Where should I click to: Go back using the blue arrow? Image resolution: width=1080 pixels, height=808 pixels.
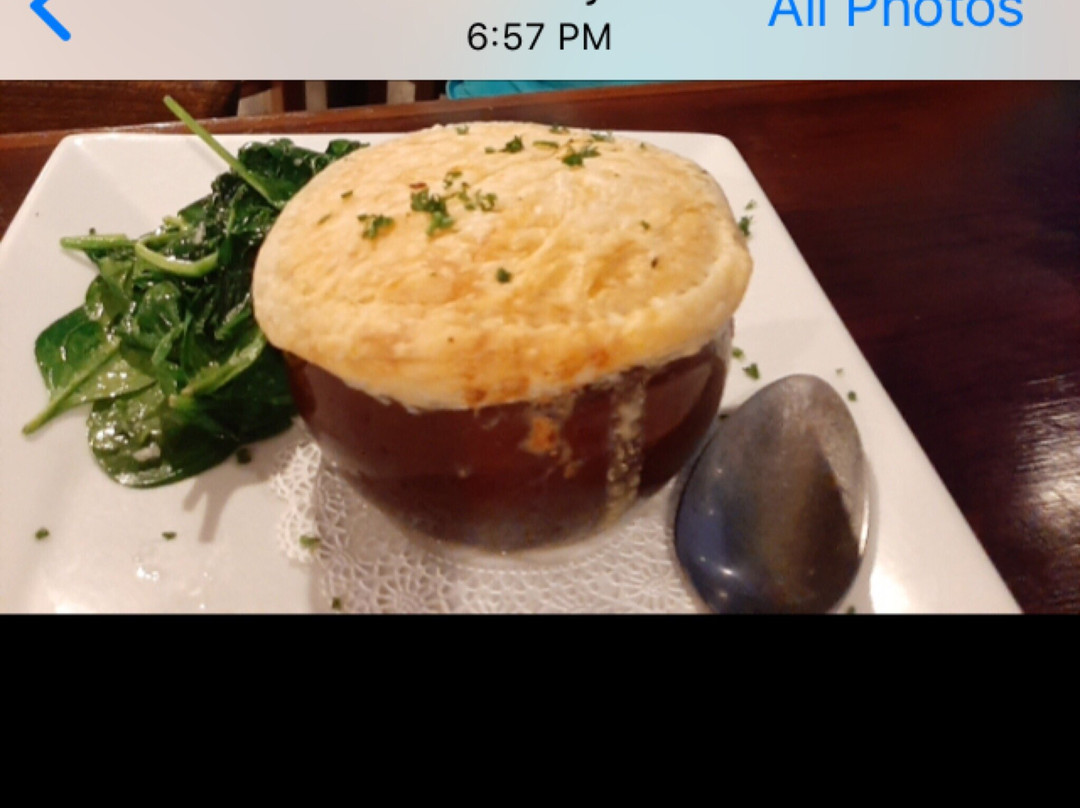pyautogui.click(x=50, y=17)
